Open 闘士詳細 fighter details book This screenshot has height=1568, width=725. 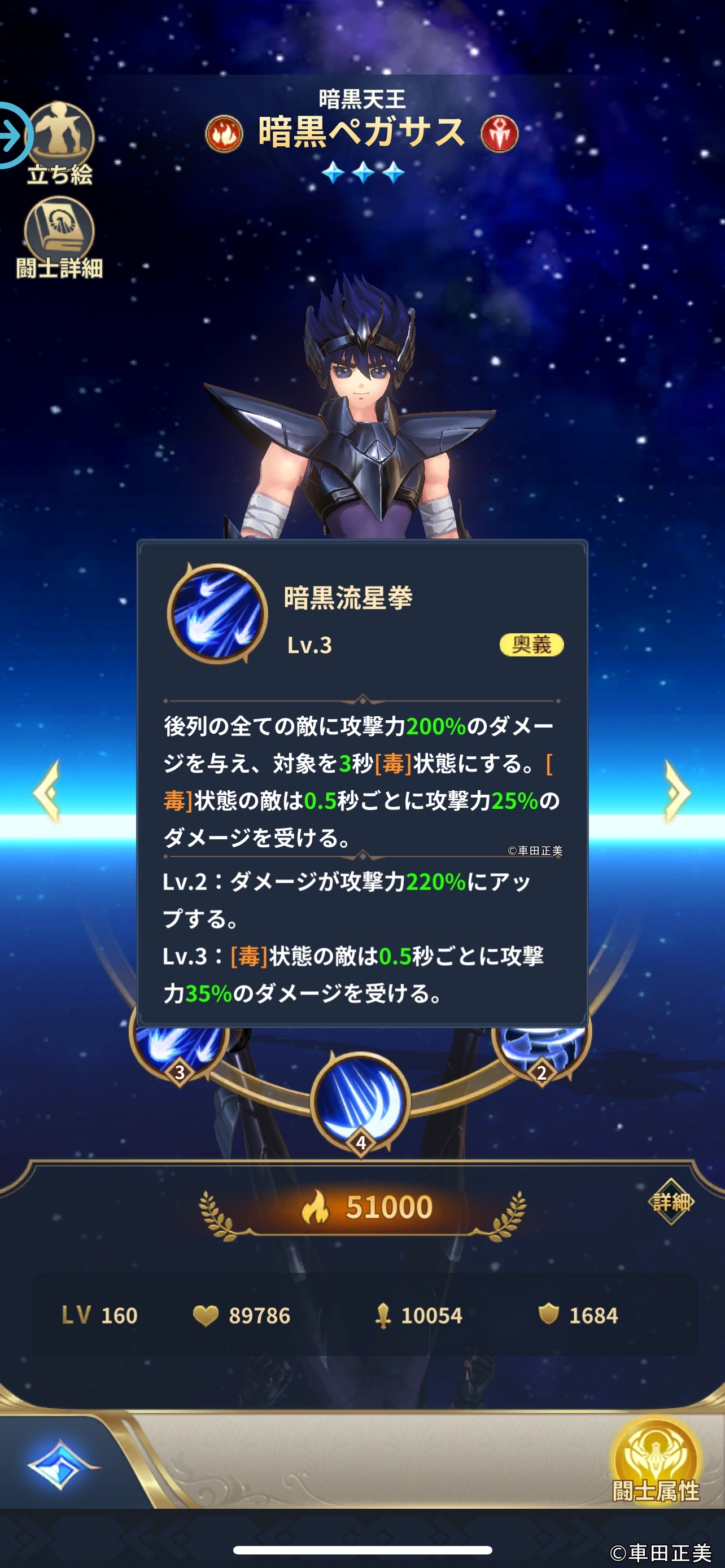(x=60, y=238)
